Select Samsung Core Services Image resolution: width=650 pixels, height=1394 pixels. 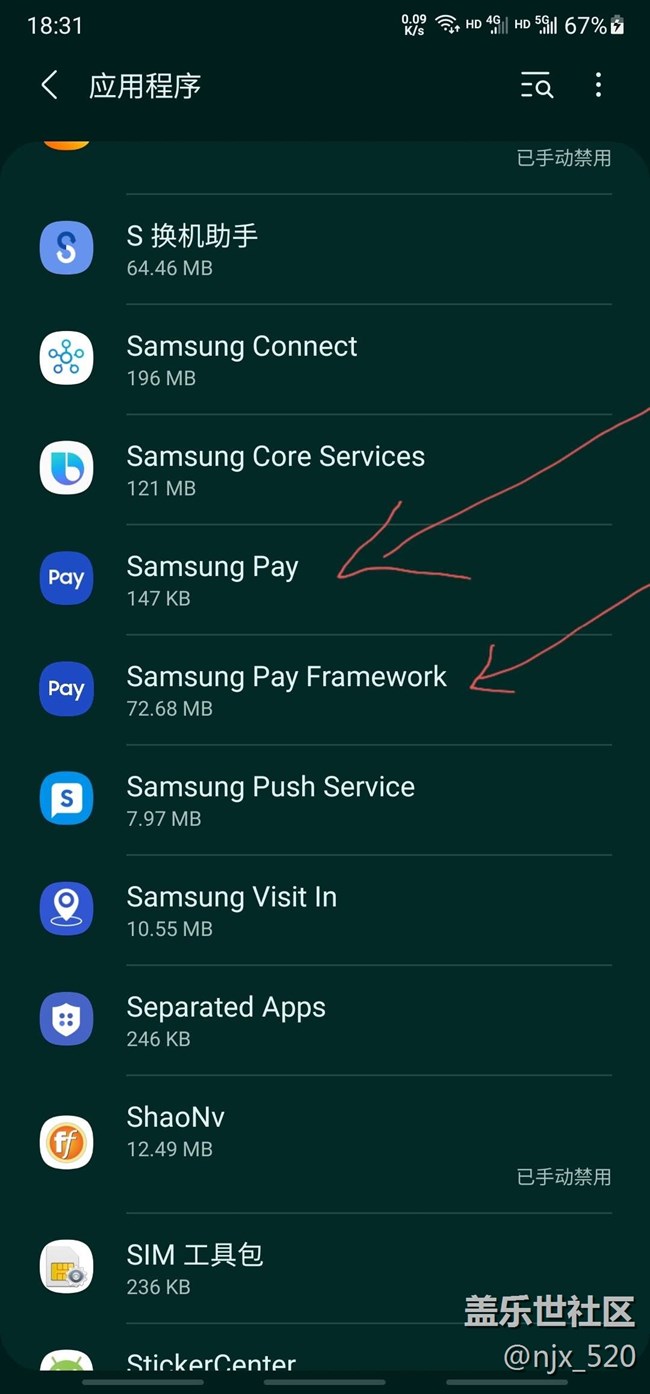coord(325,469)
